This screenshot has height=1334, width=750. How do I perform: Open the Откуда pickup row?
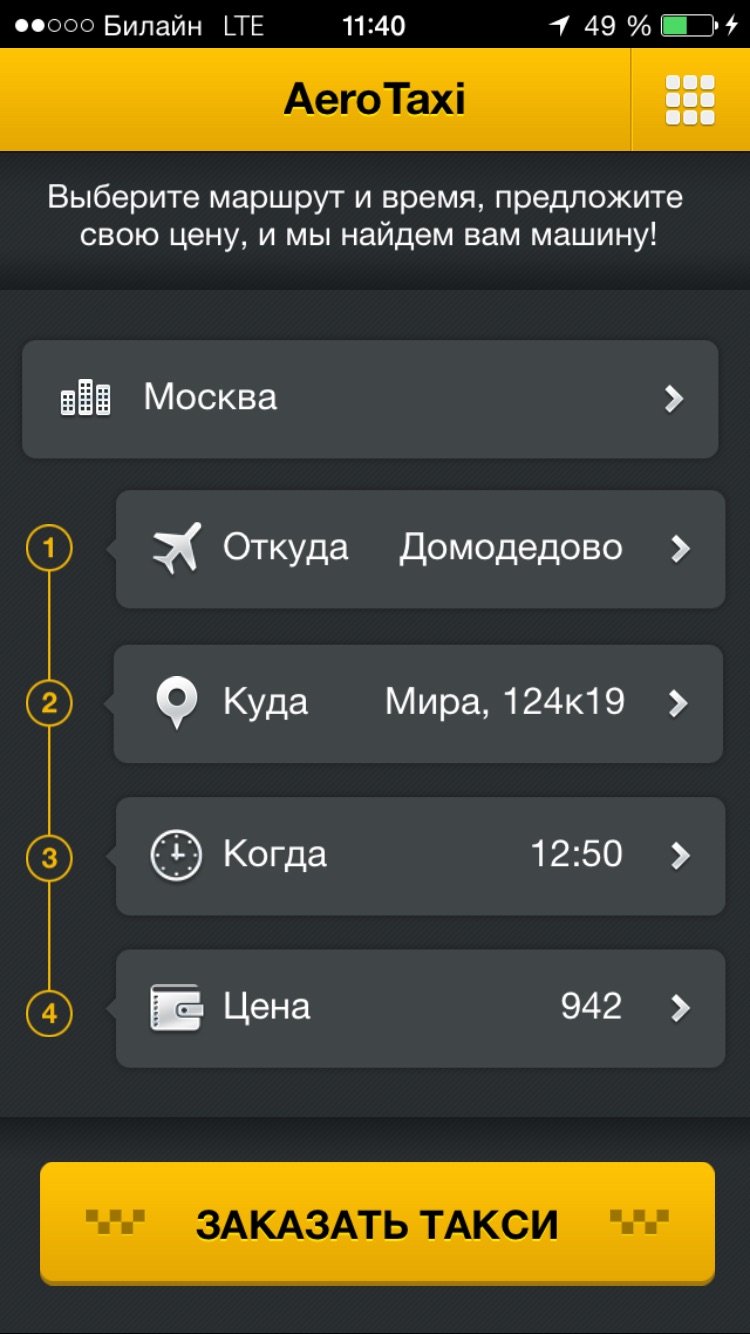(420, 549)
